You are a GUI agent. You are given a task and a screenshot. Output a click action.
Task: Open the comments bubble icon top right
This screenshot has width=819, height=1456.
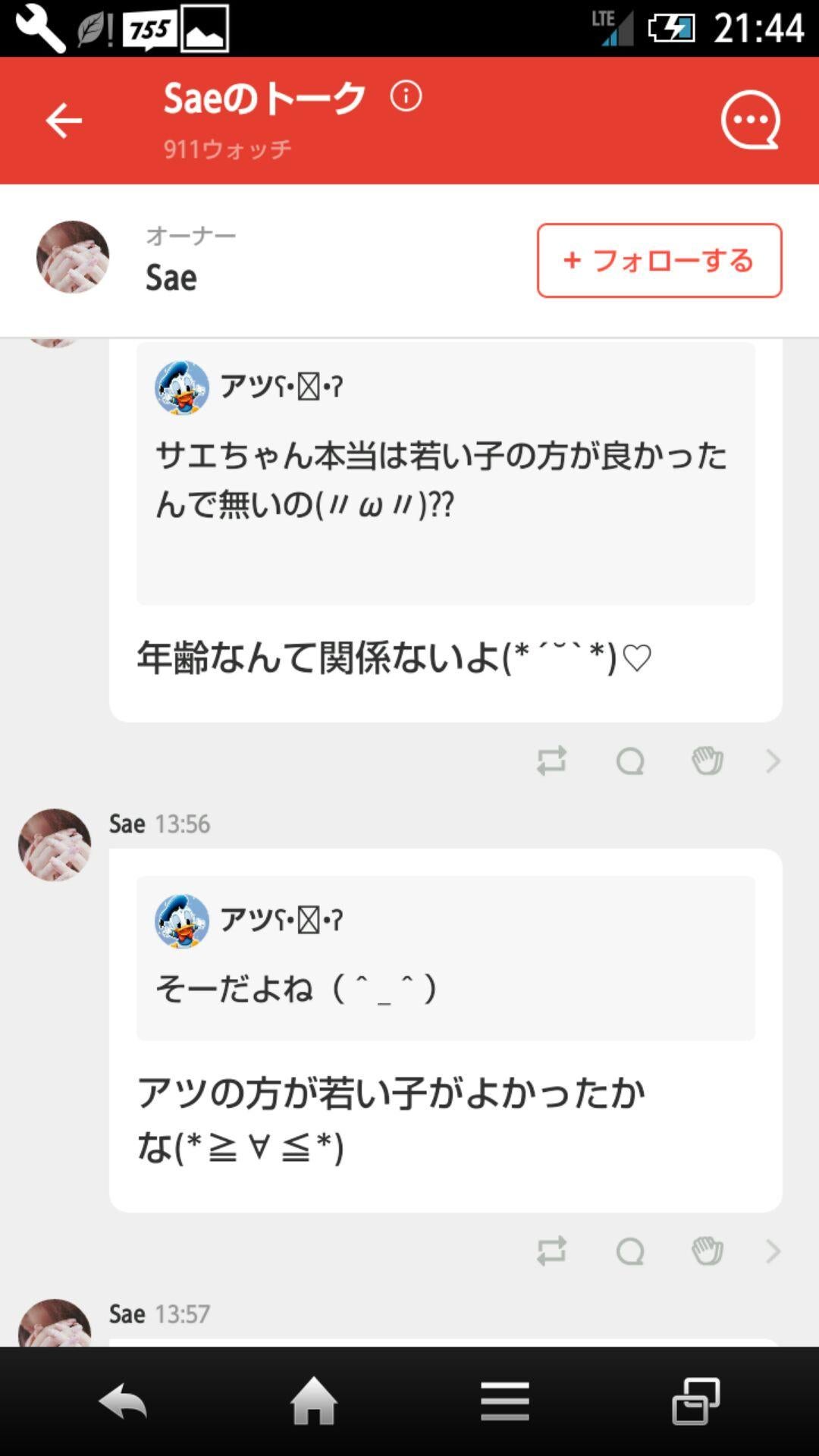coord(749,120)
